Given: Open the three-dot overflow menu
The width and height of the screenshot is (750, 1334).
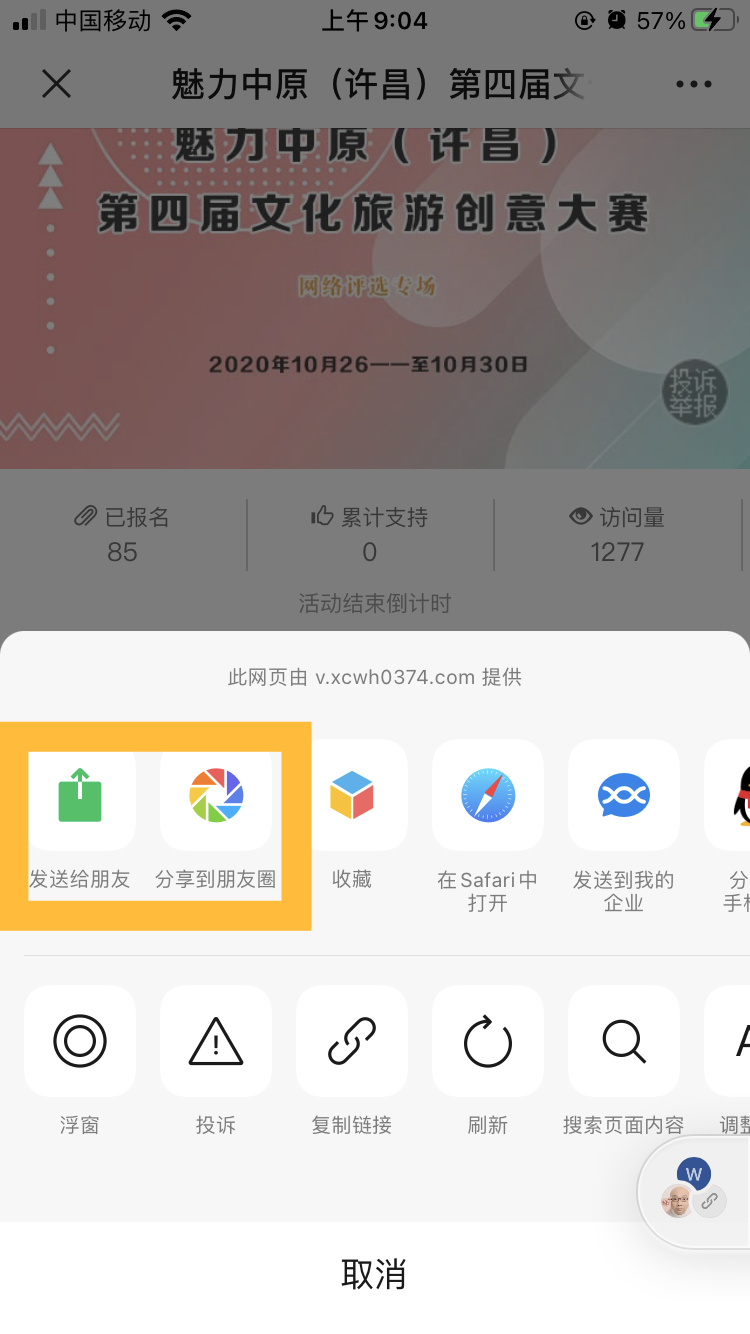Looking at the screenshot, I should click(x=694, y=84).
